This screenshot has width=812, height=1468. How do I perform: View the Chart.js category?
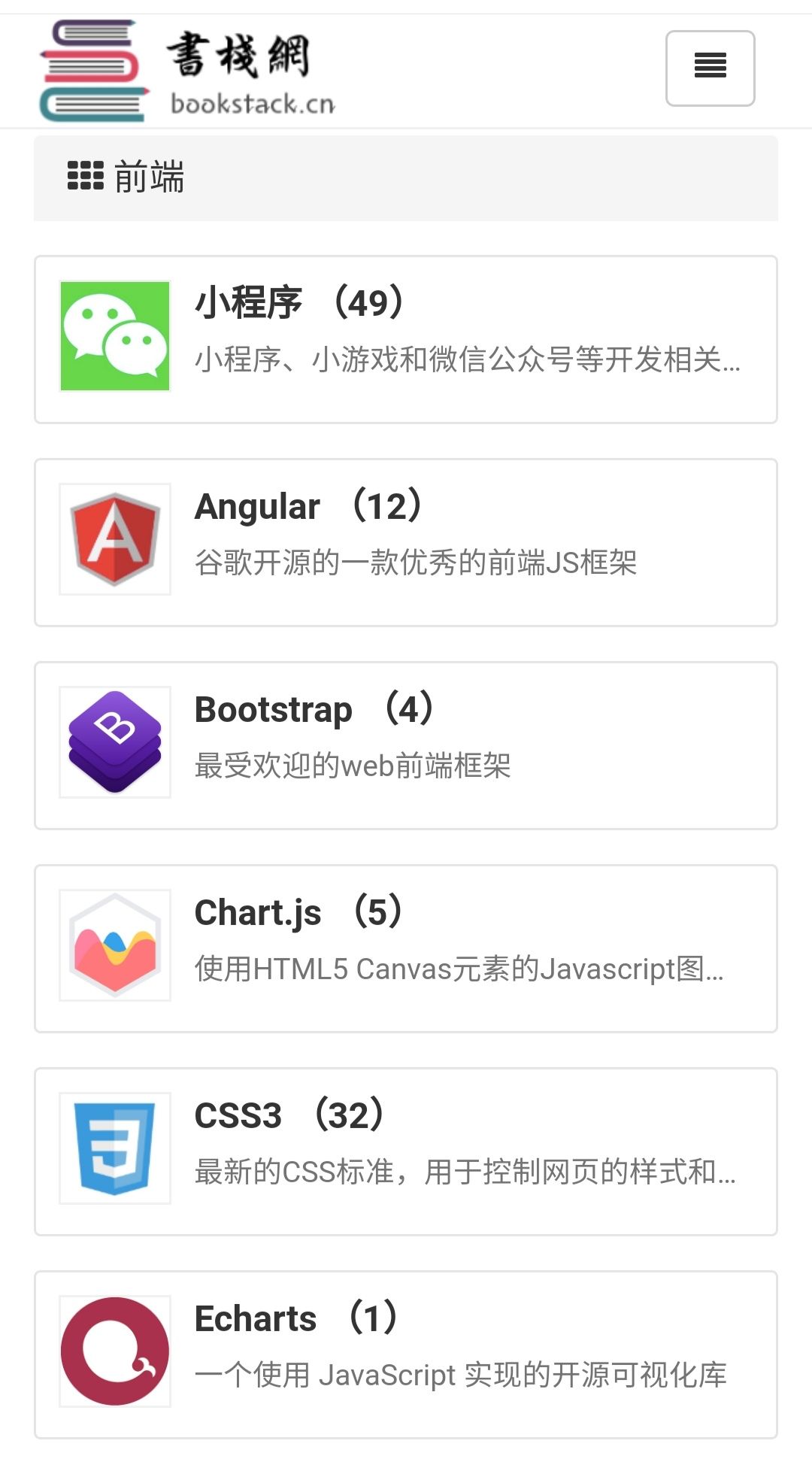point(405,948)
